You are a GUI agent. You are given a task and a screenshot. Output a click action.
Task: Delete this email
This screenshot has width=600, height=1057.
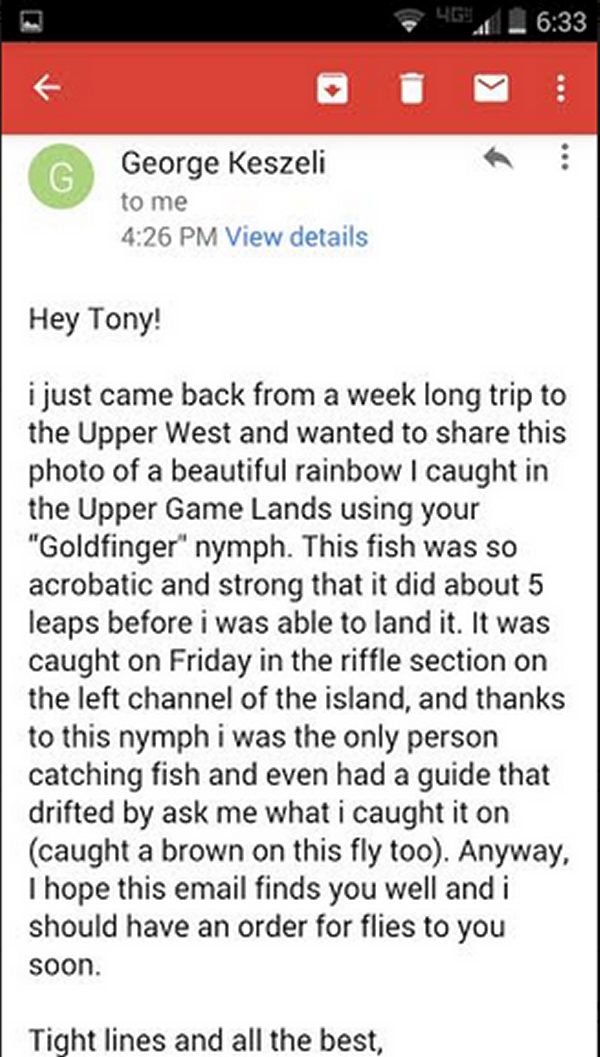point(411,90)
